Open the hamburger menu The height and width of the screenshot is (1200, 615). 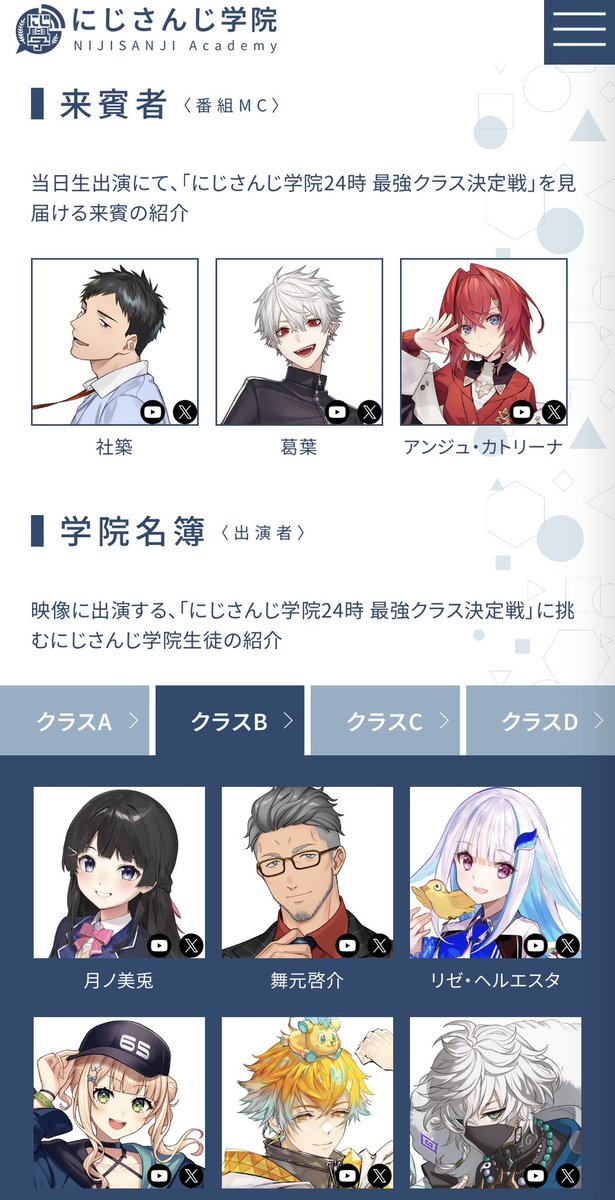coord(579,31)
